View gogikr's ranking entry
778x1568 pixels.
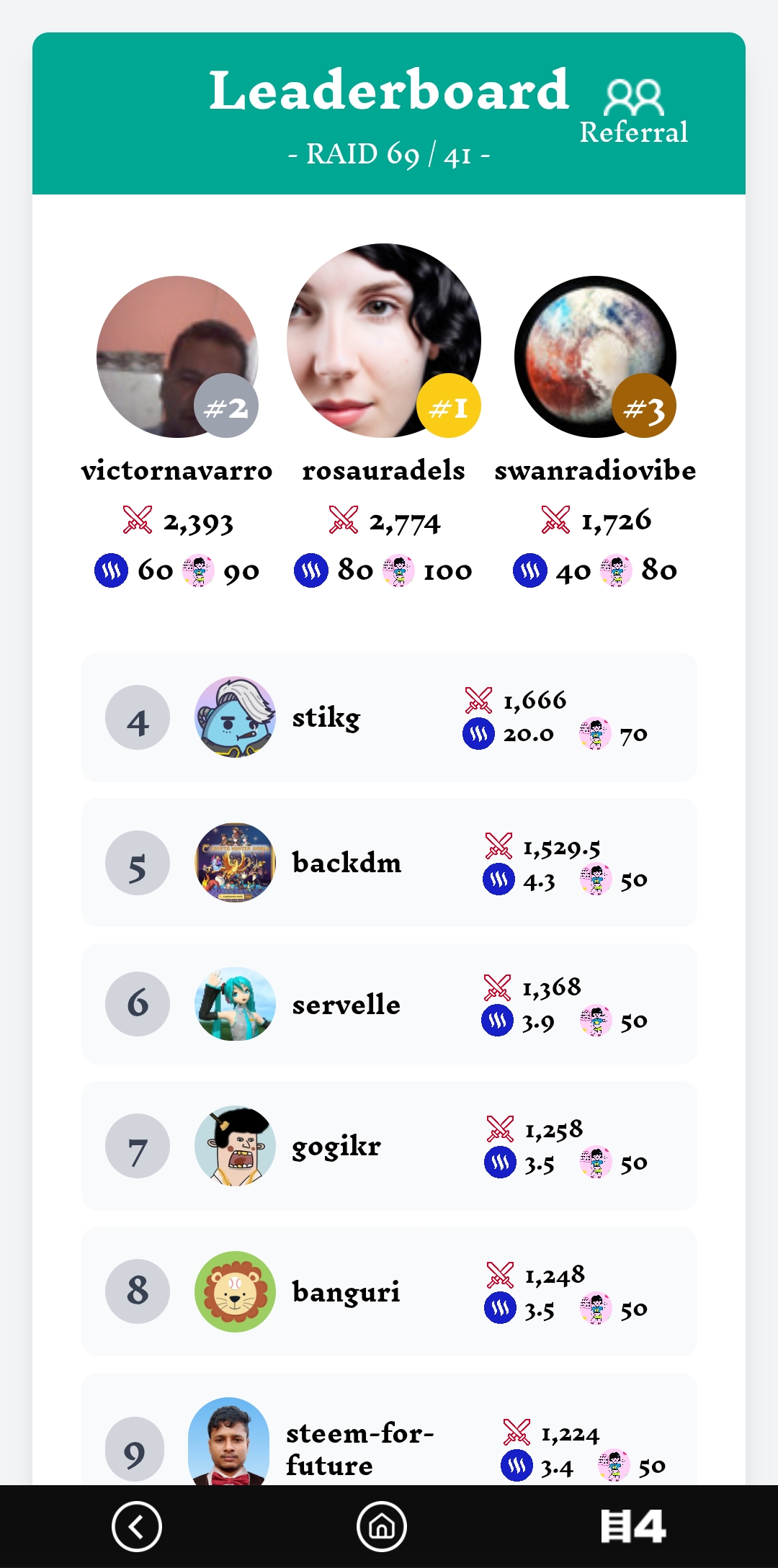click(389, 1146)
